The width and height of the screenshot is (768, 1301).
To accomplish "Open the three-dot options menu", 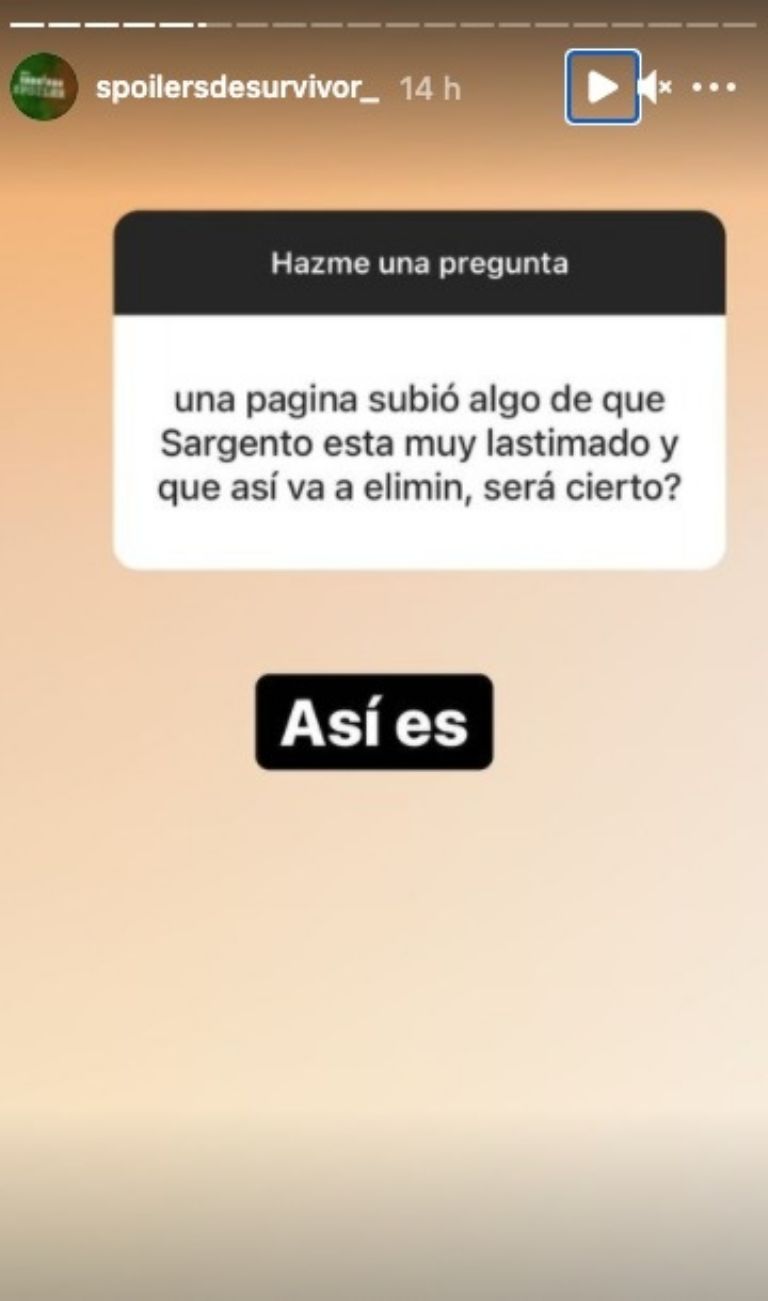I will pyautogui.click(x=714, y=88).
